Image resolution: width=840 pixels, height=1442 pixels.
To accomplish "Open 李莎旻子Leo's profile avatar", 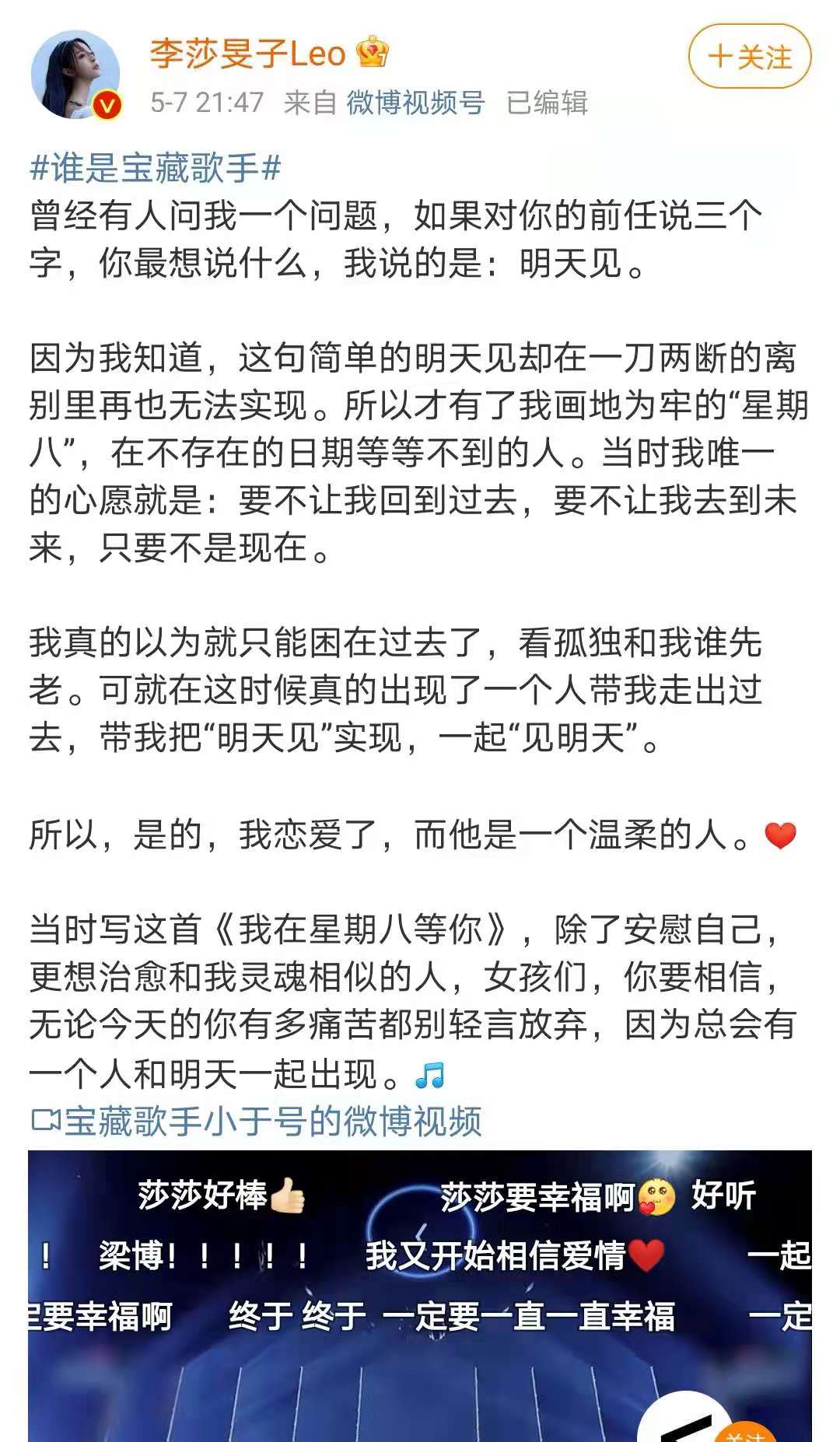I will 75,75.
